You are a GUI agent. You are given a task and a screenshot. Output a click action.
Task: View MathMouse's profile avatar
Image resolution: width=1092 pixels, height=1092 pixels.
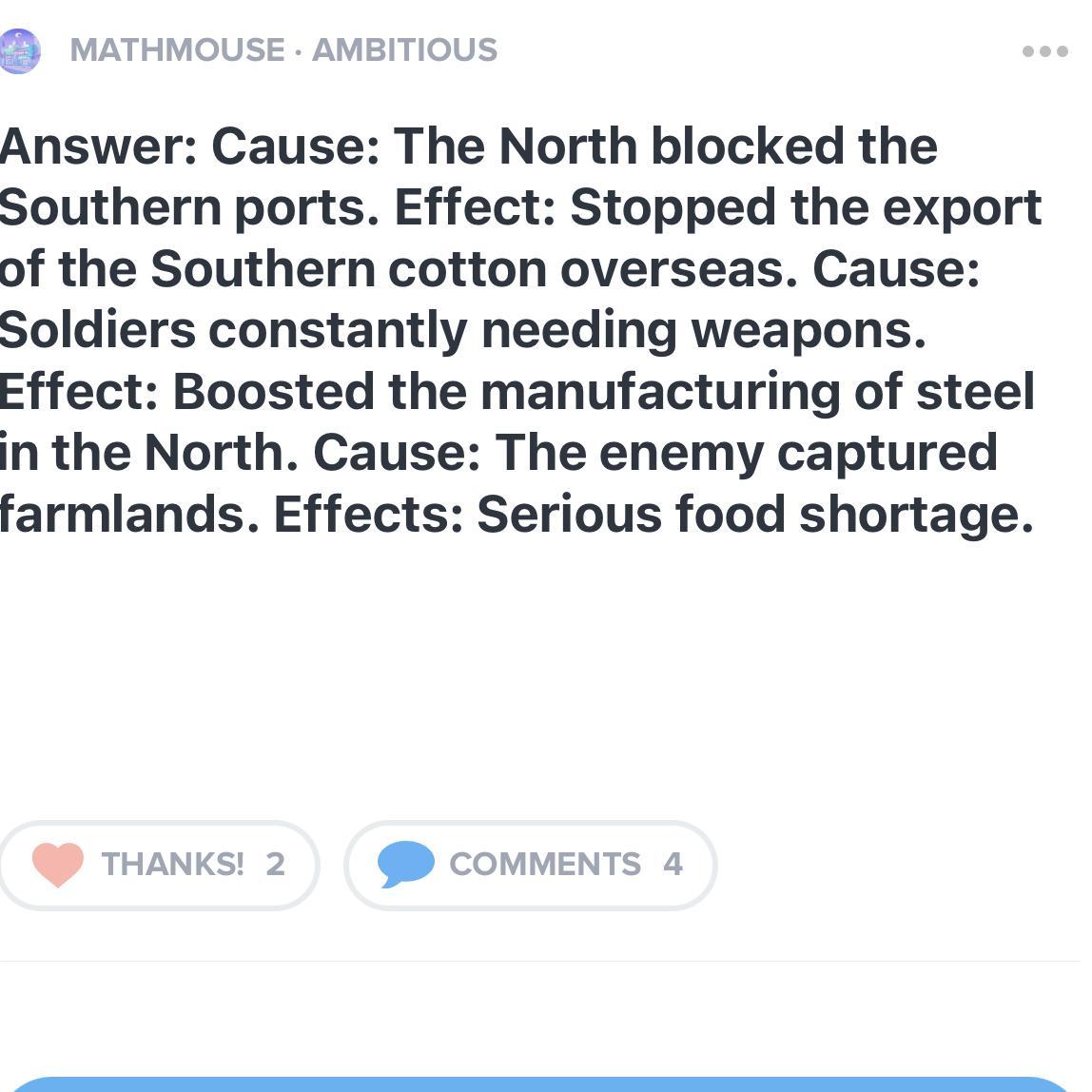pyautogui.click(x=19, y=51)
